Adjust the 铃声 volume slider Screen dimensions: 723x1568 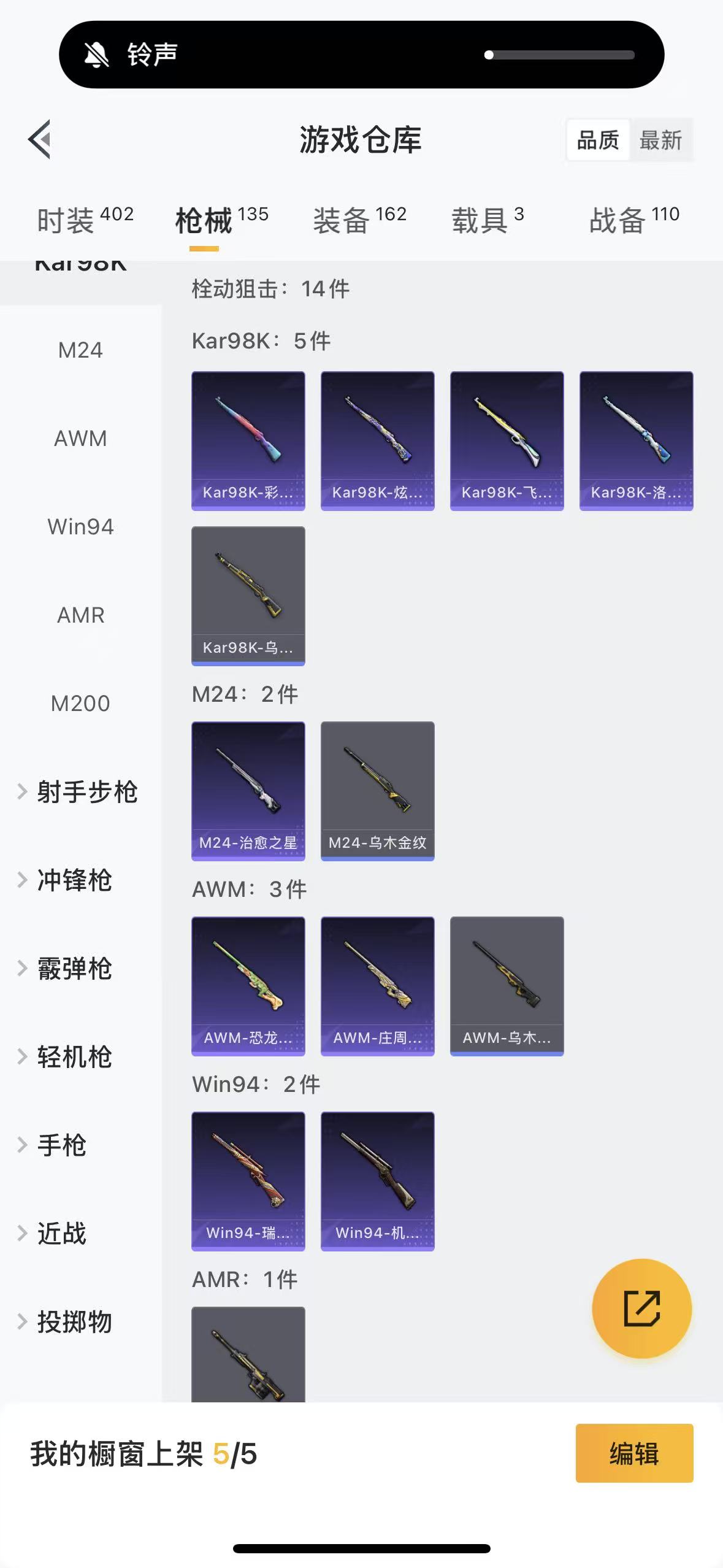tap(559, 55)
